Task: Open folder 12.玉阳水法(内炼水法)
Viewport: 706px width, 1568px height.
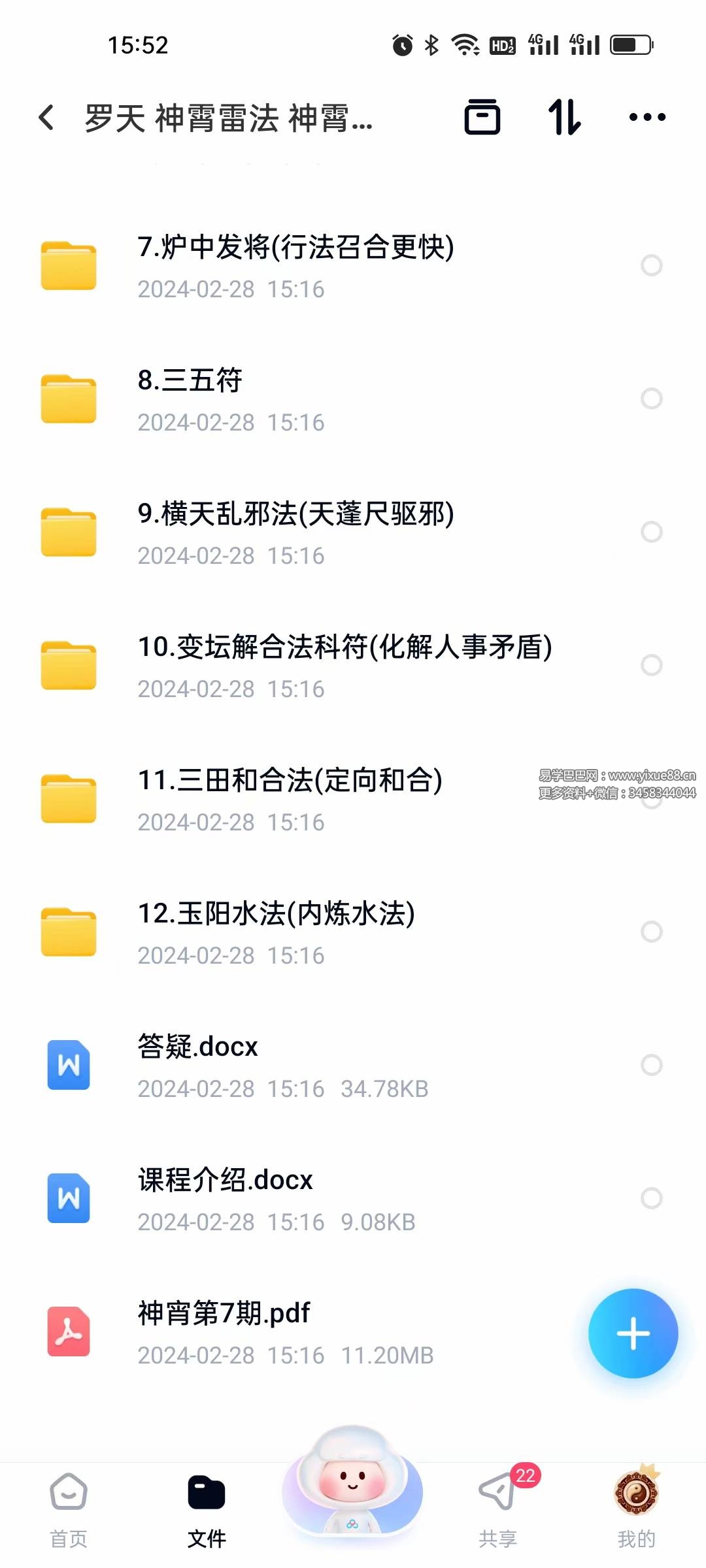Action: point(276,932)
